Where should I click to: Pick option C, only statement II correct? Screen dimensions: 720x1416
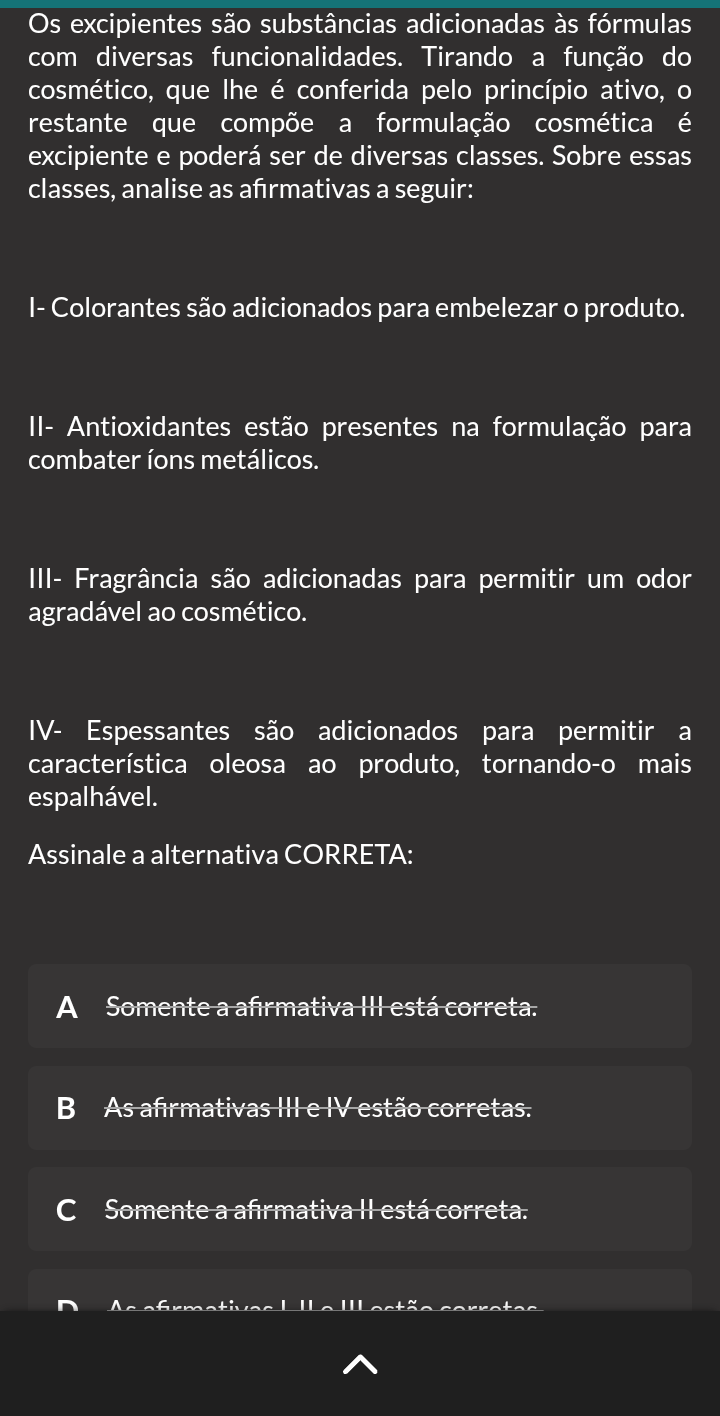coord(359,1209)
